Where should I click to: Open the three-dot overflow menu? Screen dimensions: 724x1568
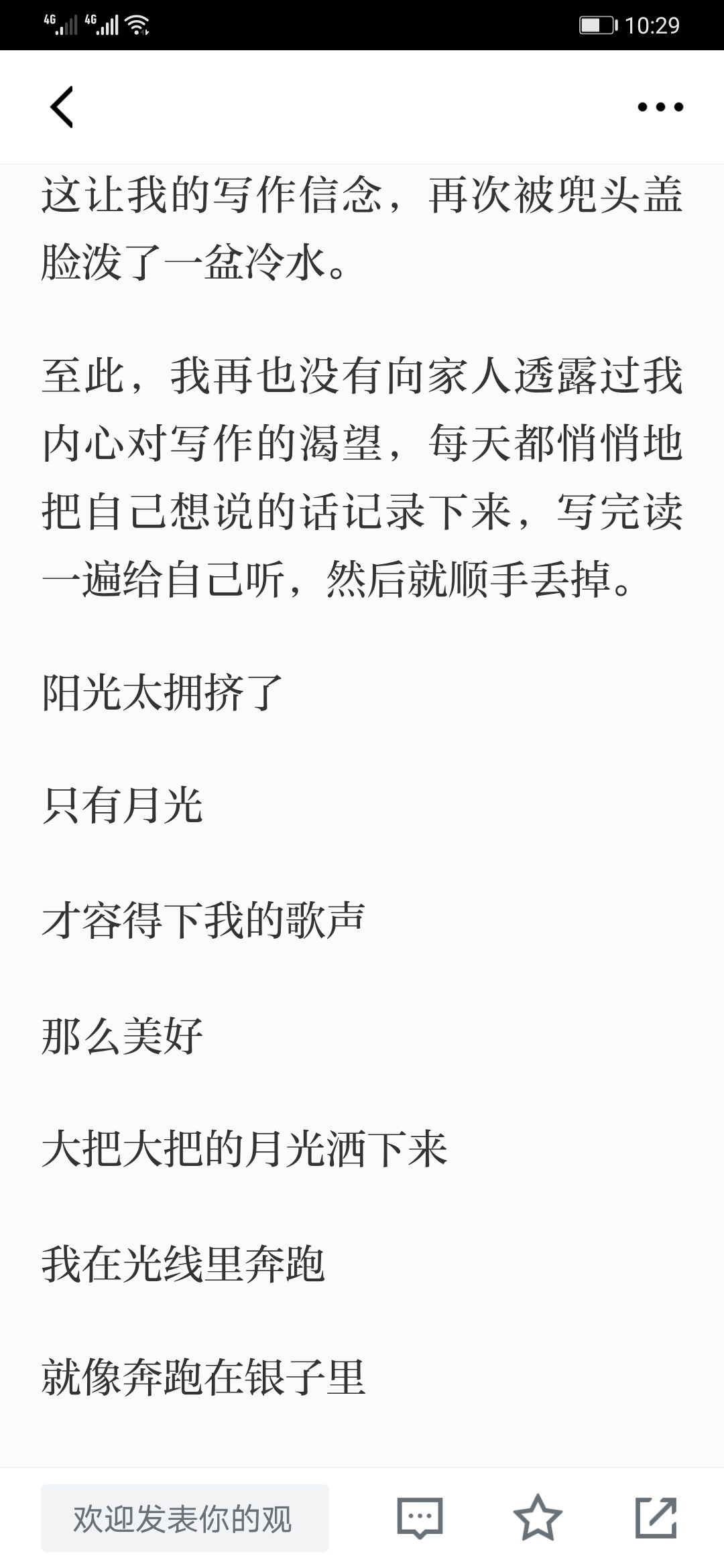coord(660,107)
